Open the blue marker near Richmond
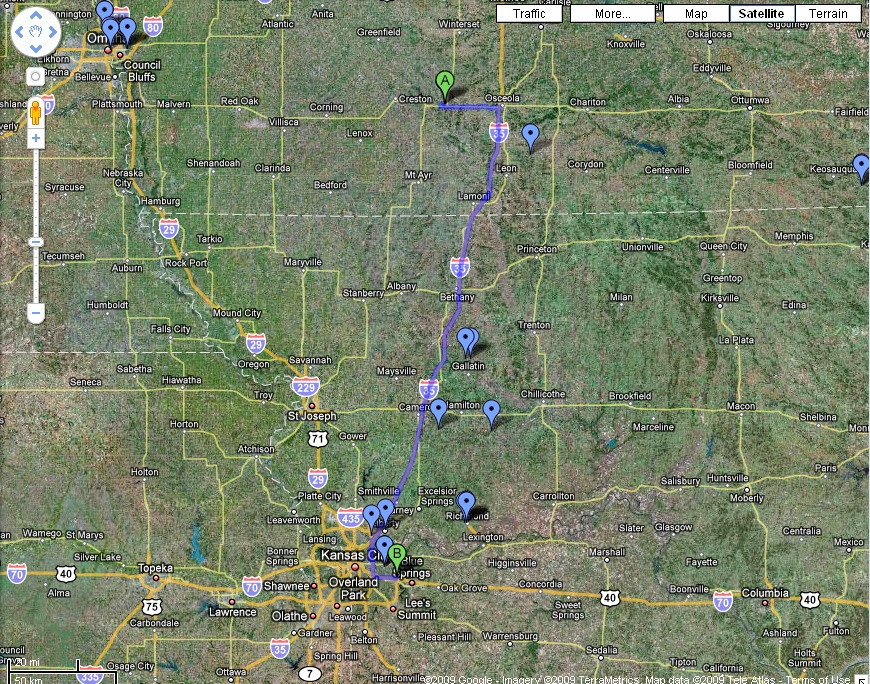The height and width of the screenshot is (684, 870). coord(466,502)
